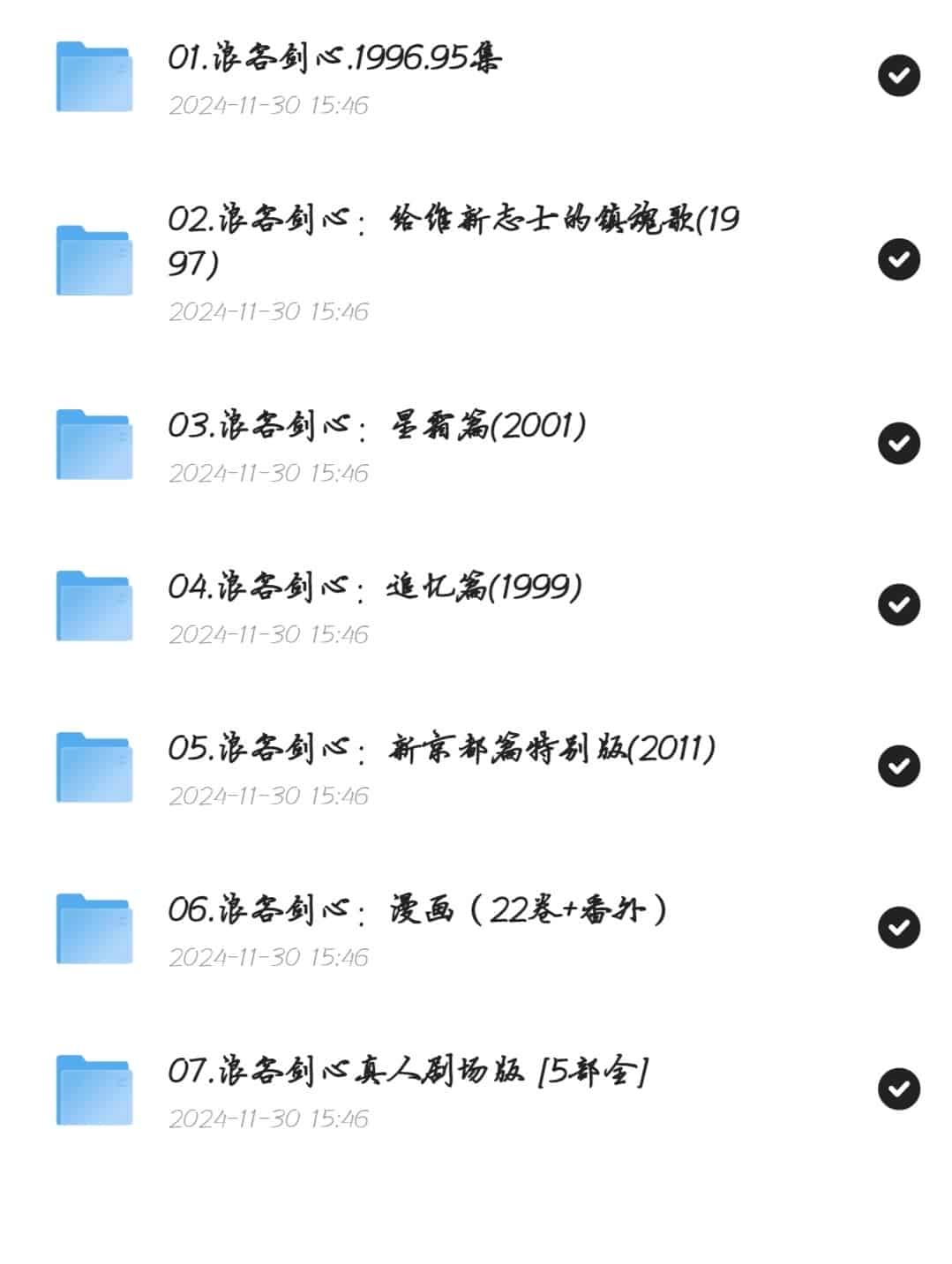Deselect the 给维新志士的镇魂歌 folder checkbox

(x=898, y=259)
